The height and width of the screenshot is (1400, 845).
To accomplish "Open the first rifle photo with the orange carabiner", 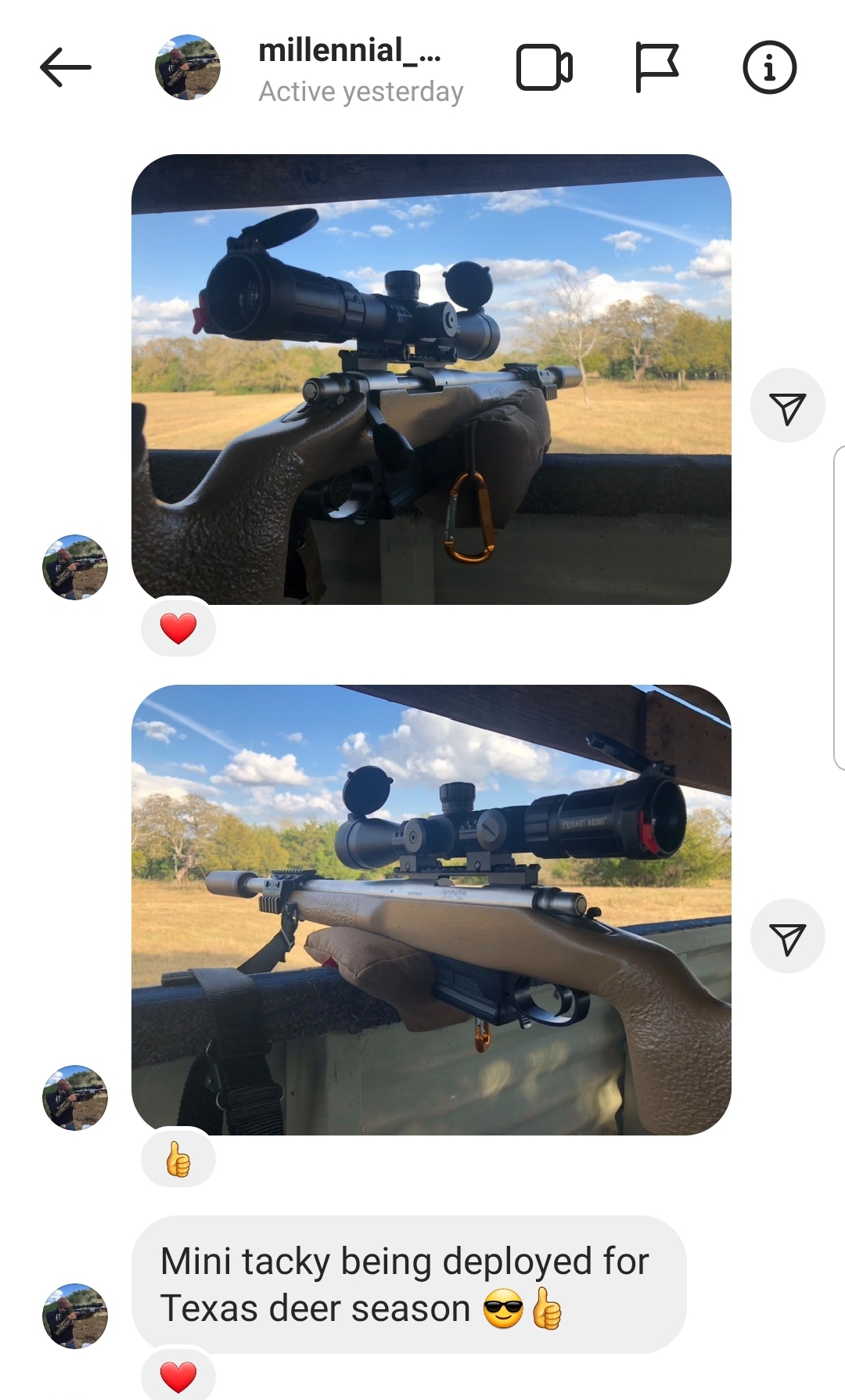I will (431, 380).
